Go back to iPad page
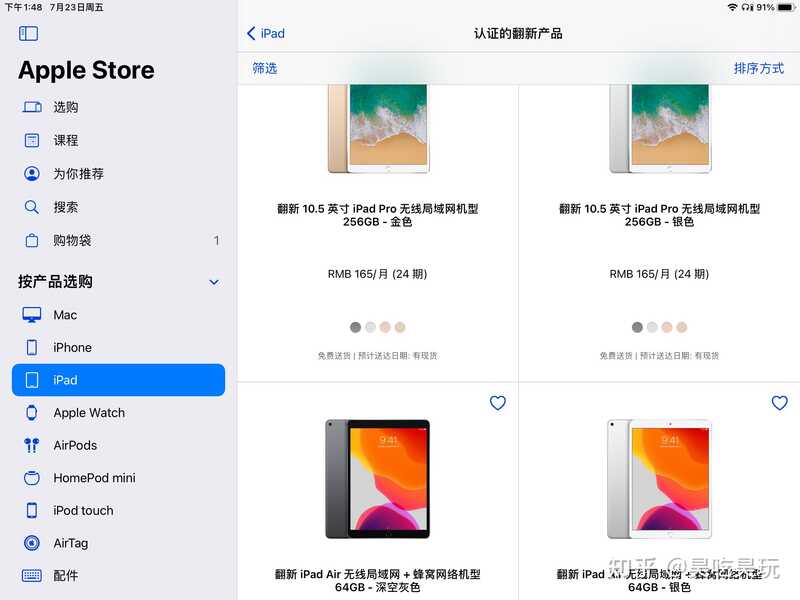Image resolution: width=800 pixels, height=600 pixels. tap(266, 33)
